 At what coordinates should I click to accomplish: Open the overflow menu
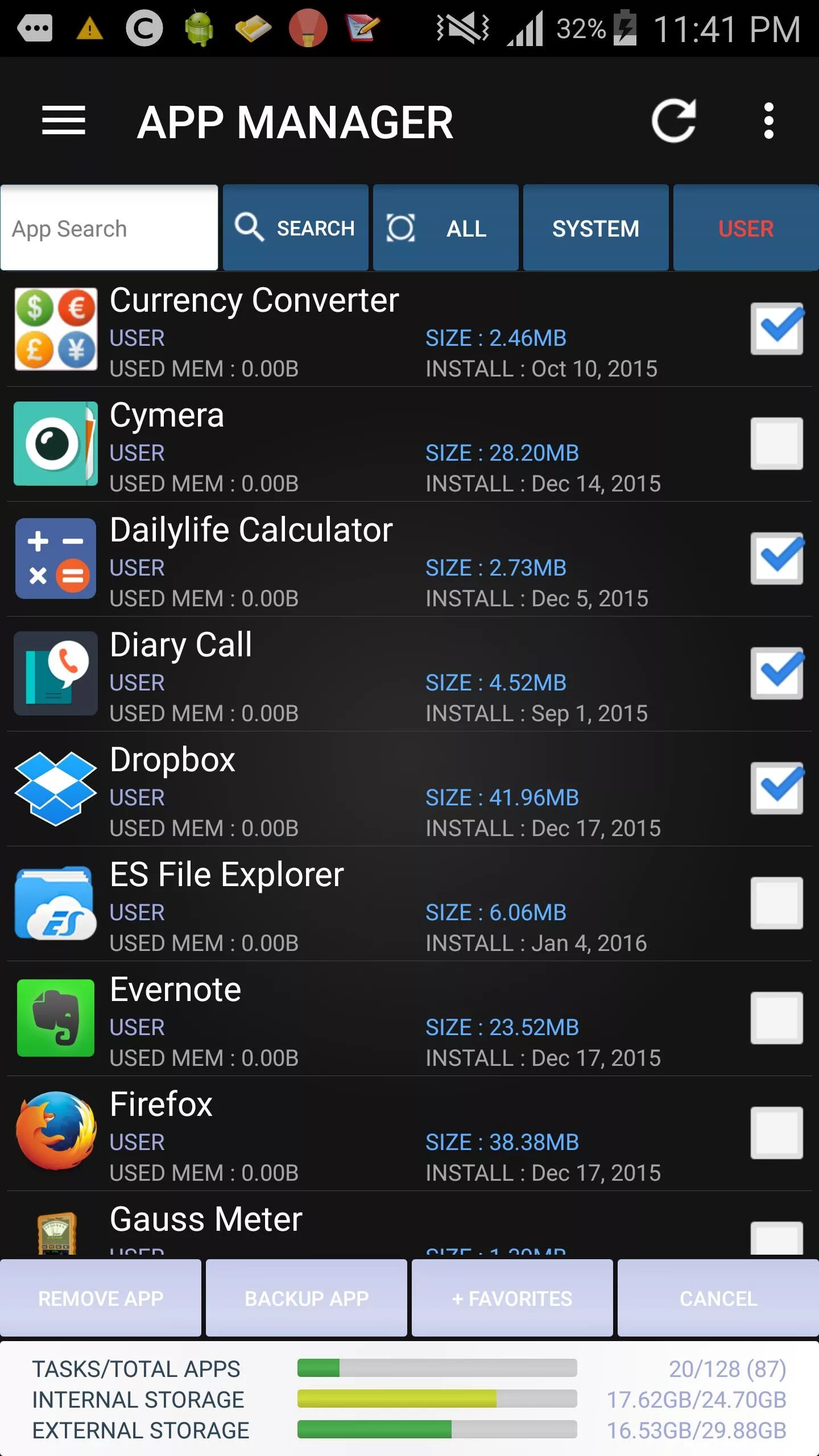(x=768, y=121)
